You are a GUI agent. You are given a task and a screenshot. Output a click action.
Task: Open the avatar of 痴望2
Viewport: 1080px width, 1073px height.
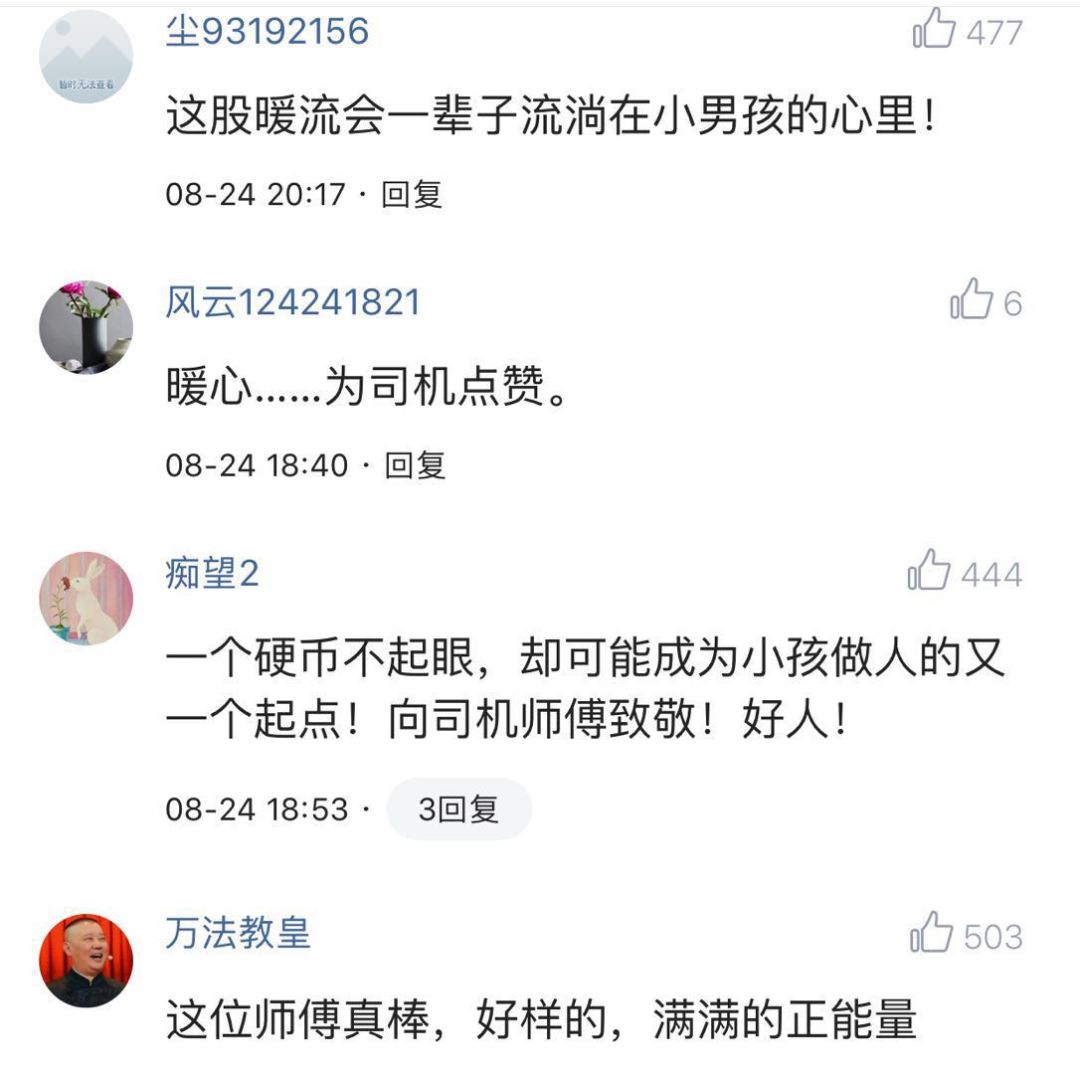pyautogui.click(x=86, y=598)
